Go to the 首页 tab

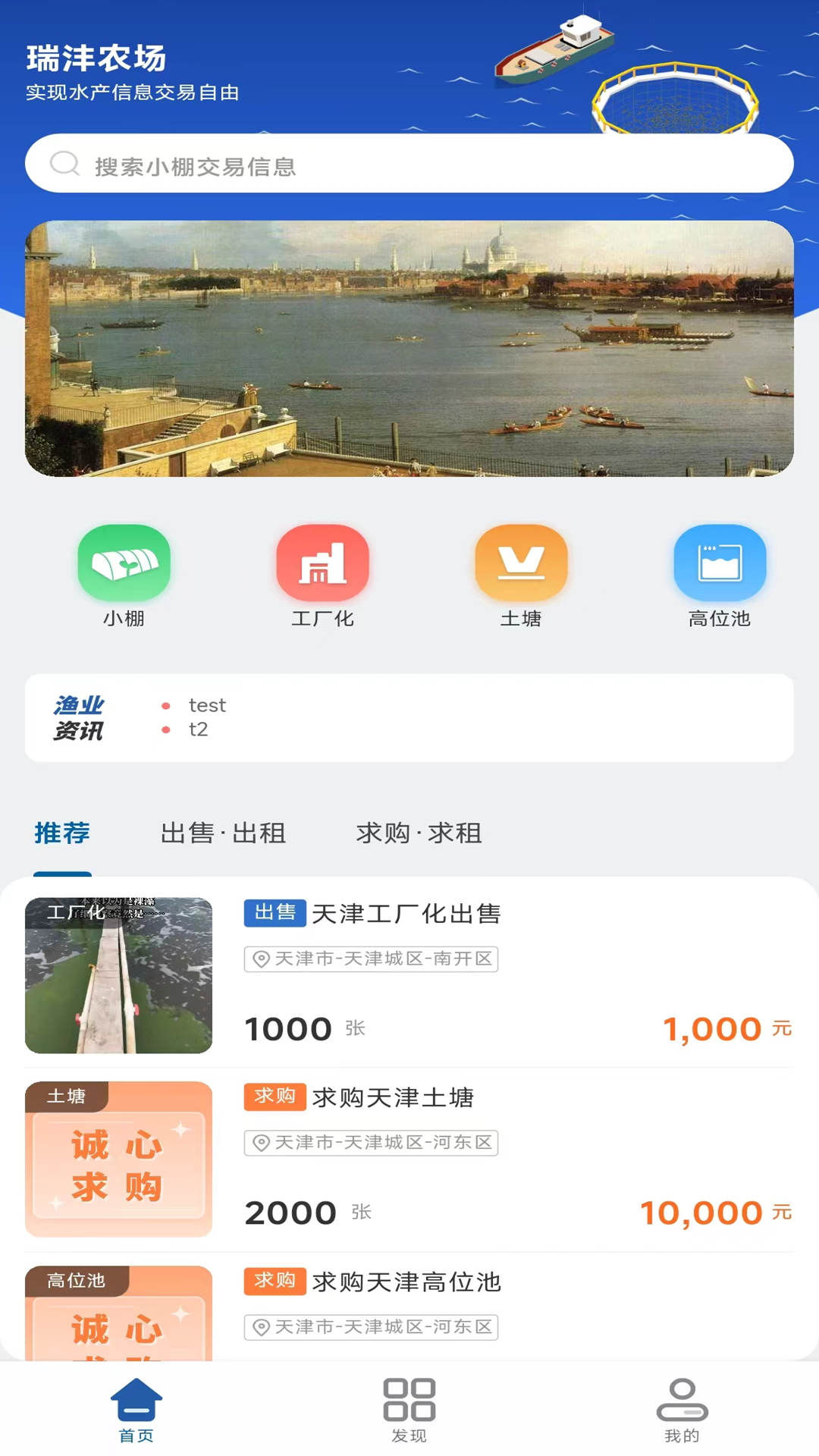tap(136, 1410)
